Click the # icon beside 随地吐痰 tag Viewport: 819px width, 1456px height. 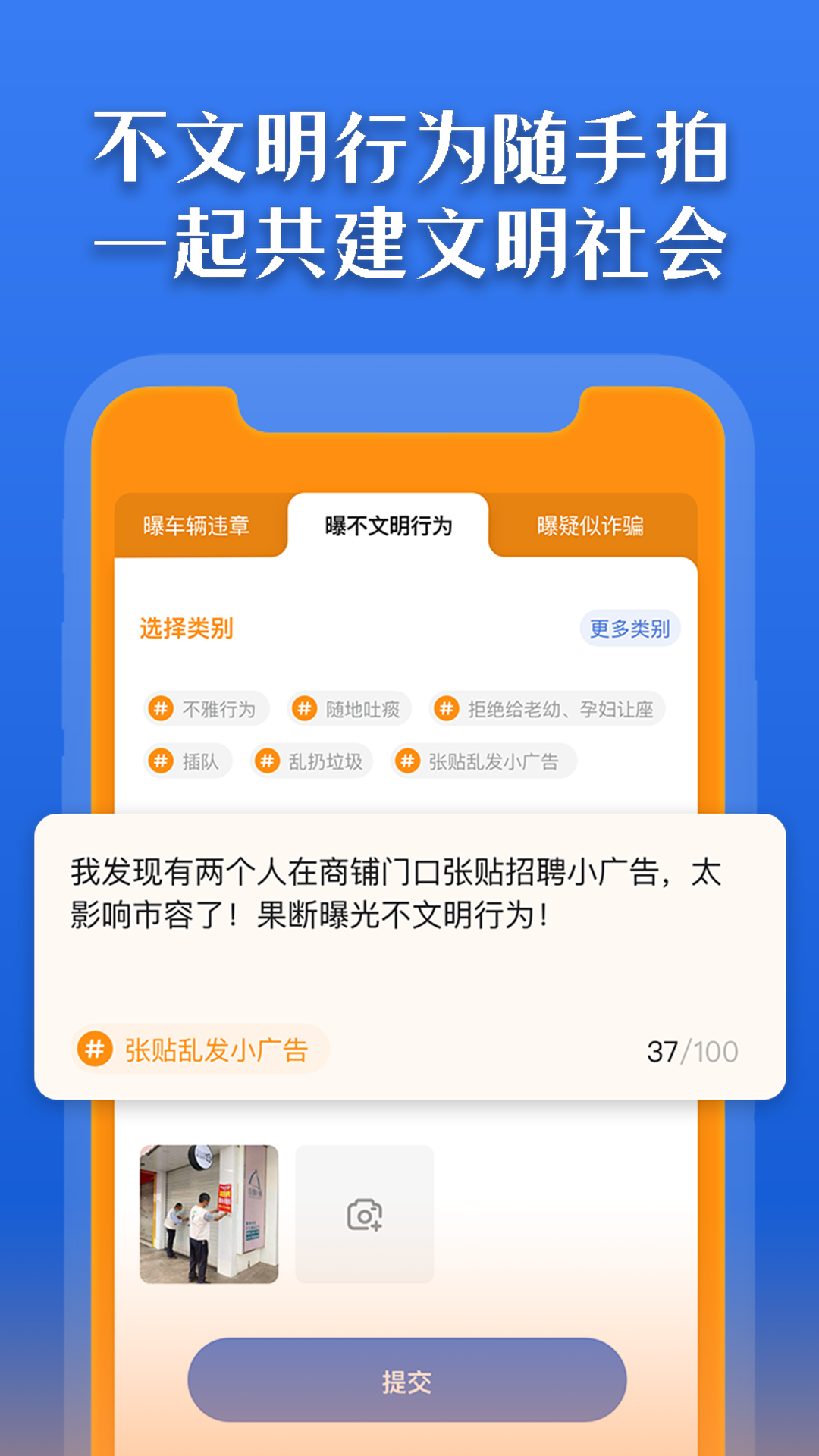coord(306,708)
